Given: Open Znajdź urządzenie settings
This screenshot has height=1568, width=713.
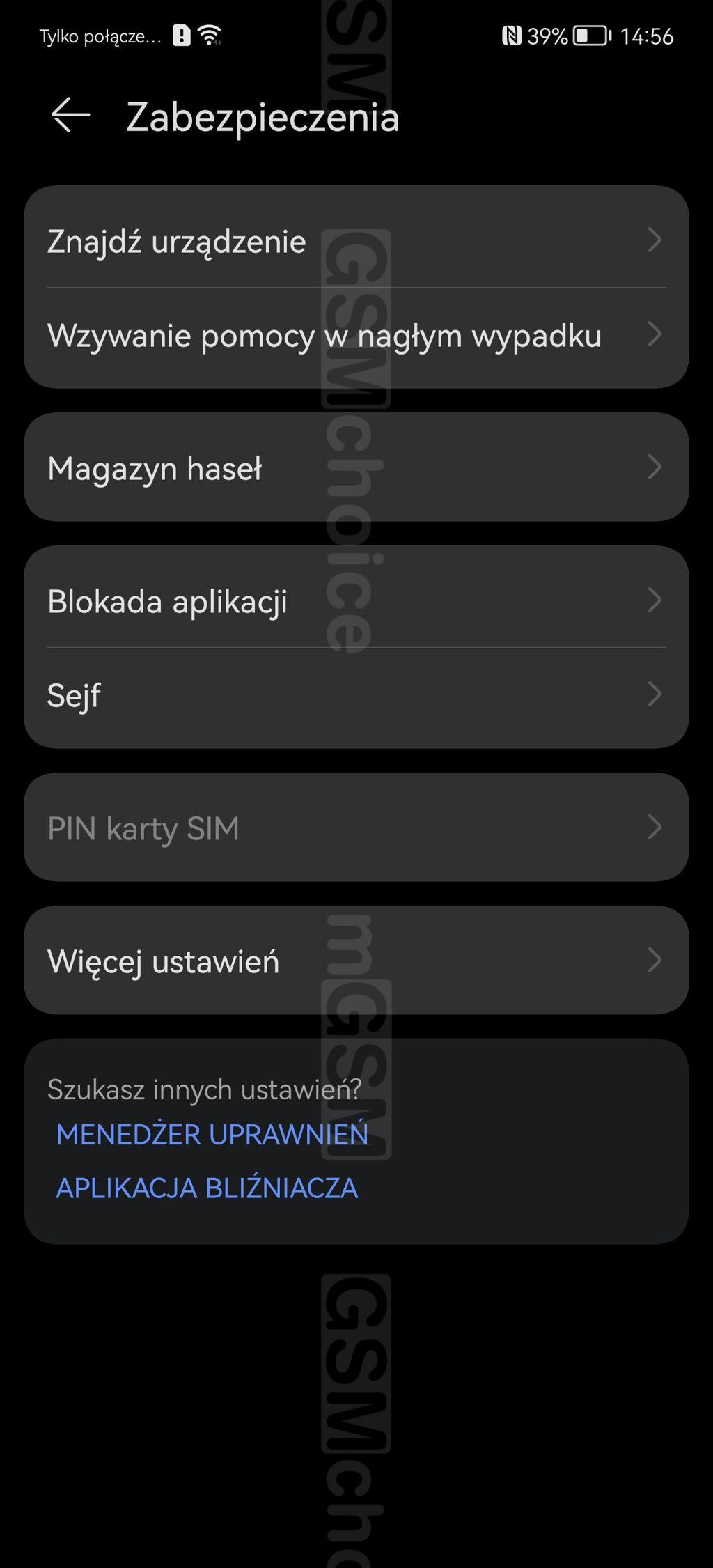Looking at the screenshot, I should 355,241.
